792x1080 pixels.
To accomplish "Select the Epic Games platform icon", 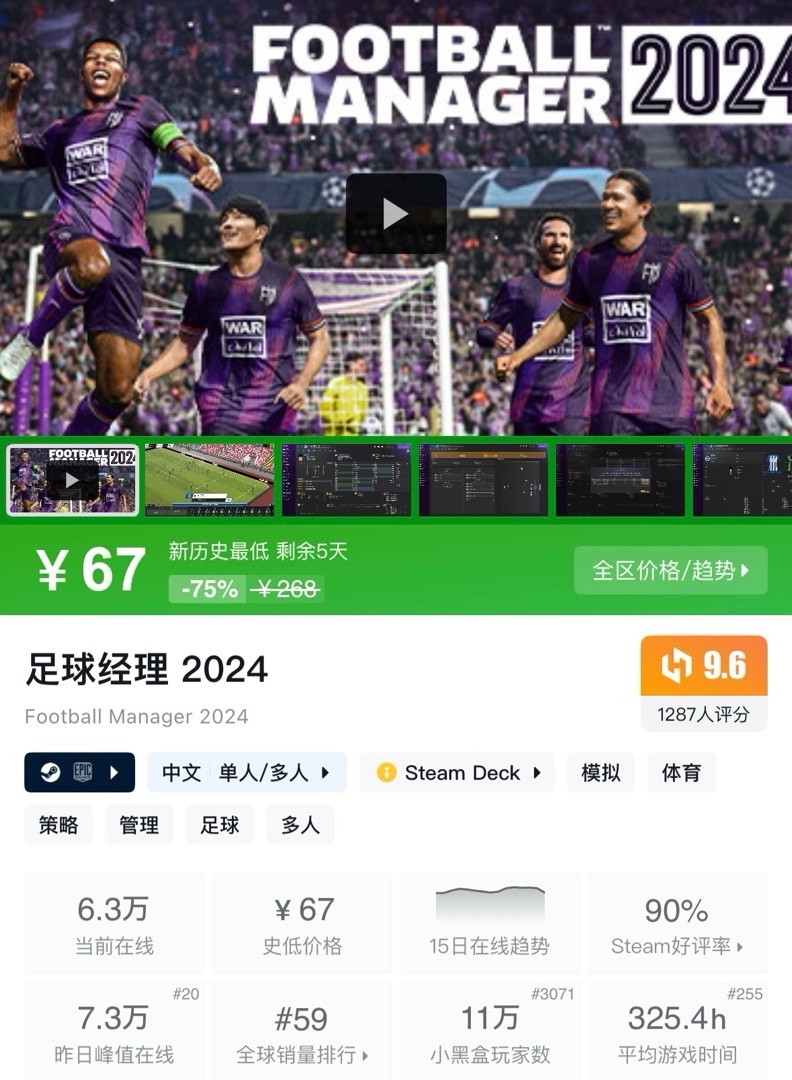I will point(85,772).
